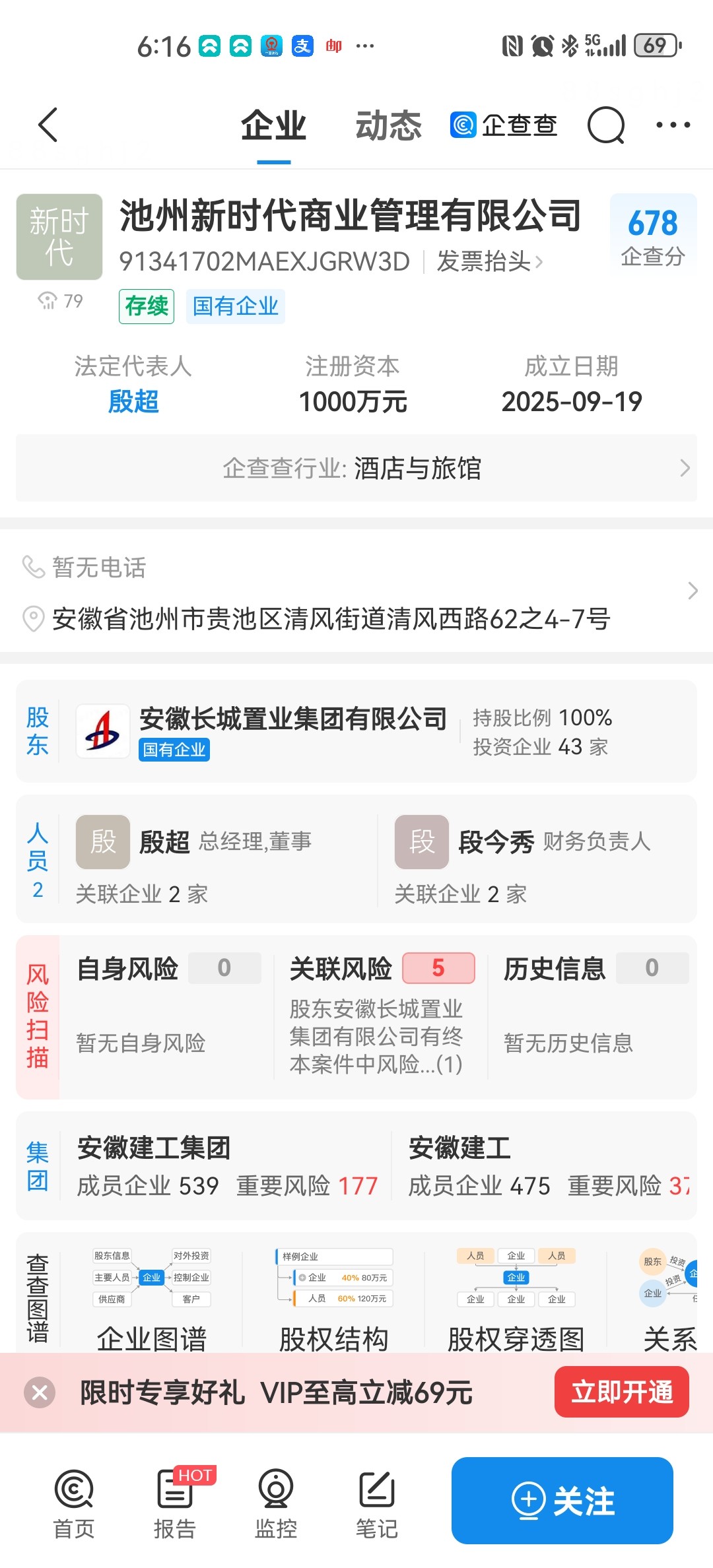
Task: Tap the back arrow at top left
Action: tap(47, 125)
